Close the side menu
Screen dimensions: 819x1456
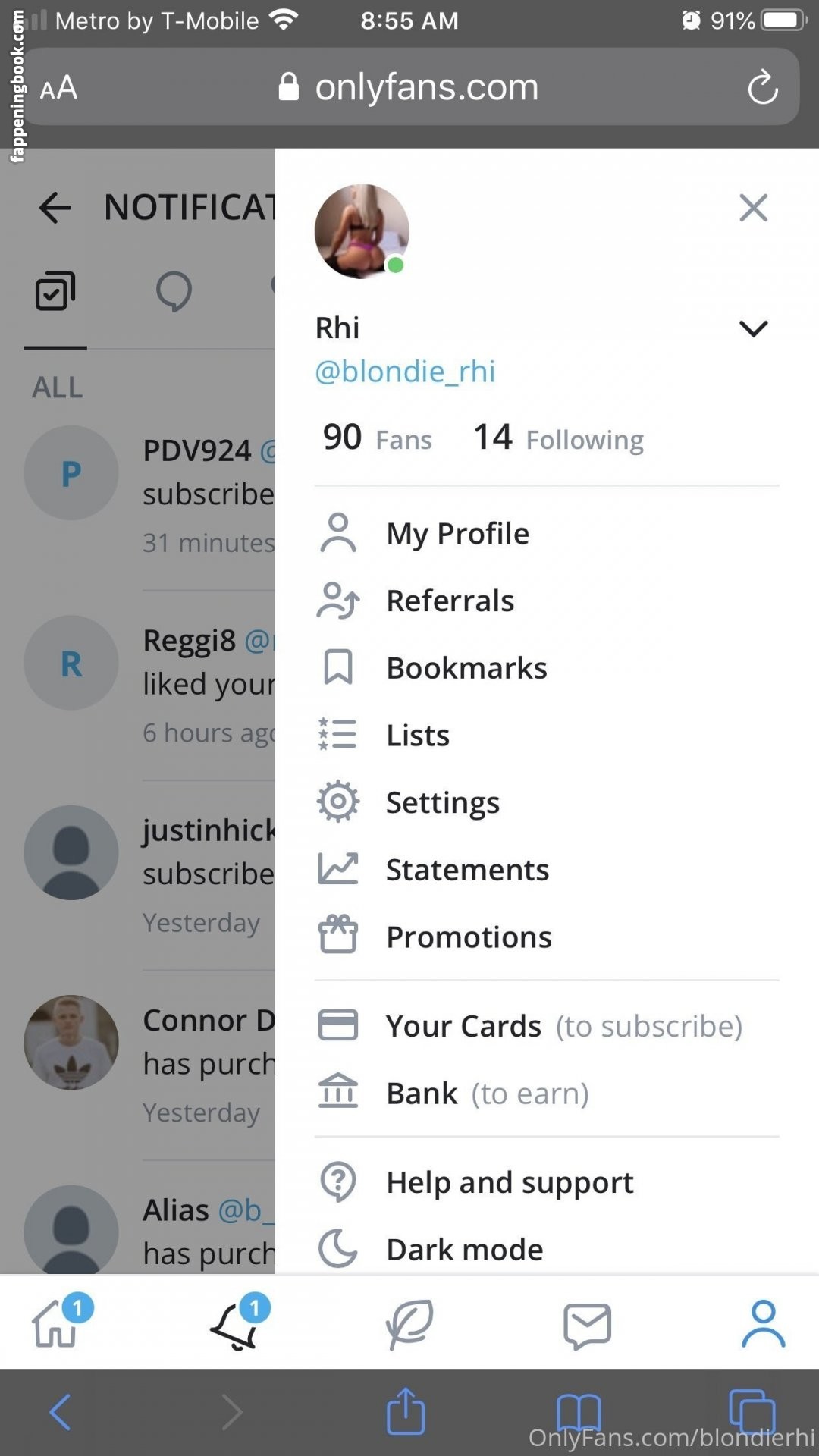[x=753, y=208]
